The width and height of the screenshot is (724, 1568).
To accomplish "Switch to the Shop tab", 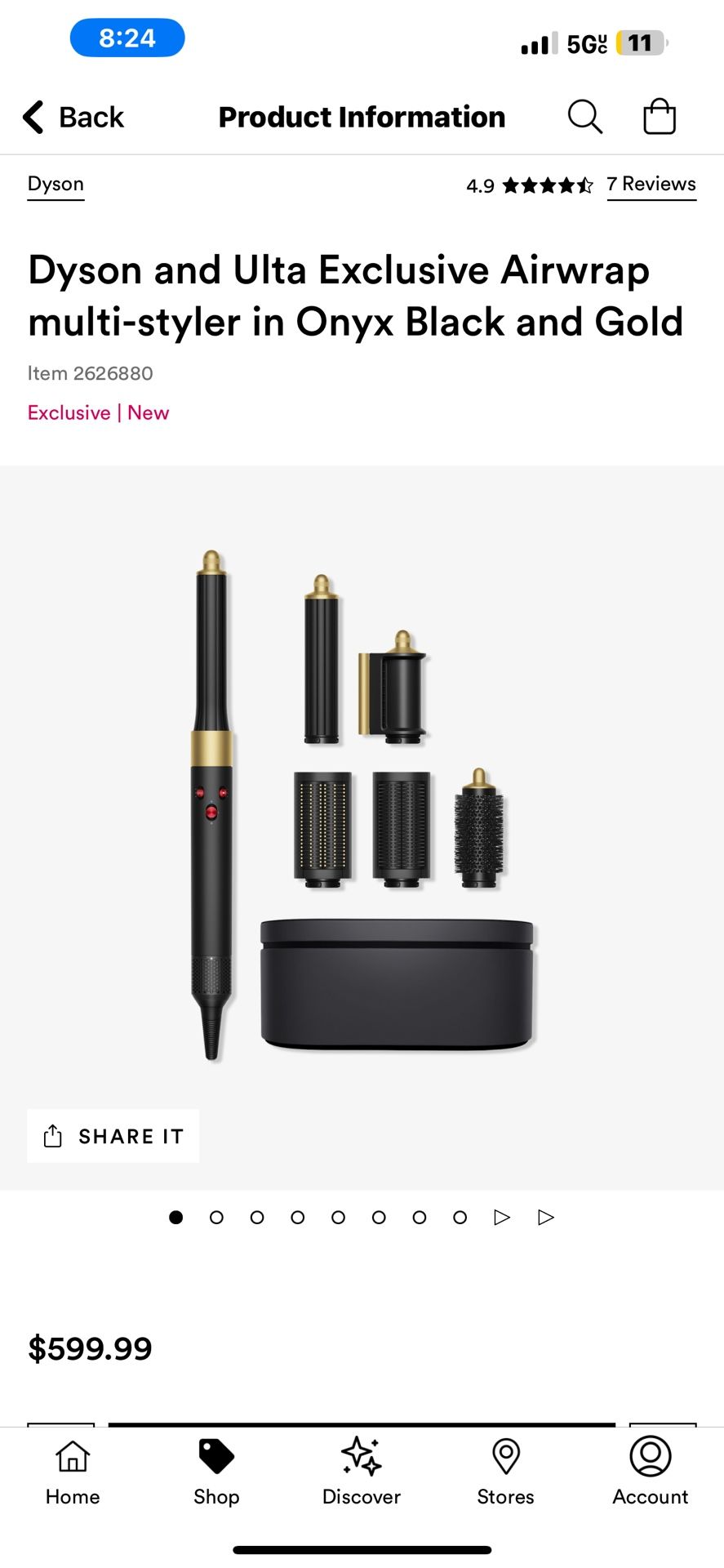I will (216, 1472).
